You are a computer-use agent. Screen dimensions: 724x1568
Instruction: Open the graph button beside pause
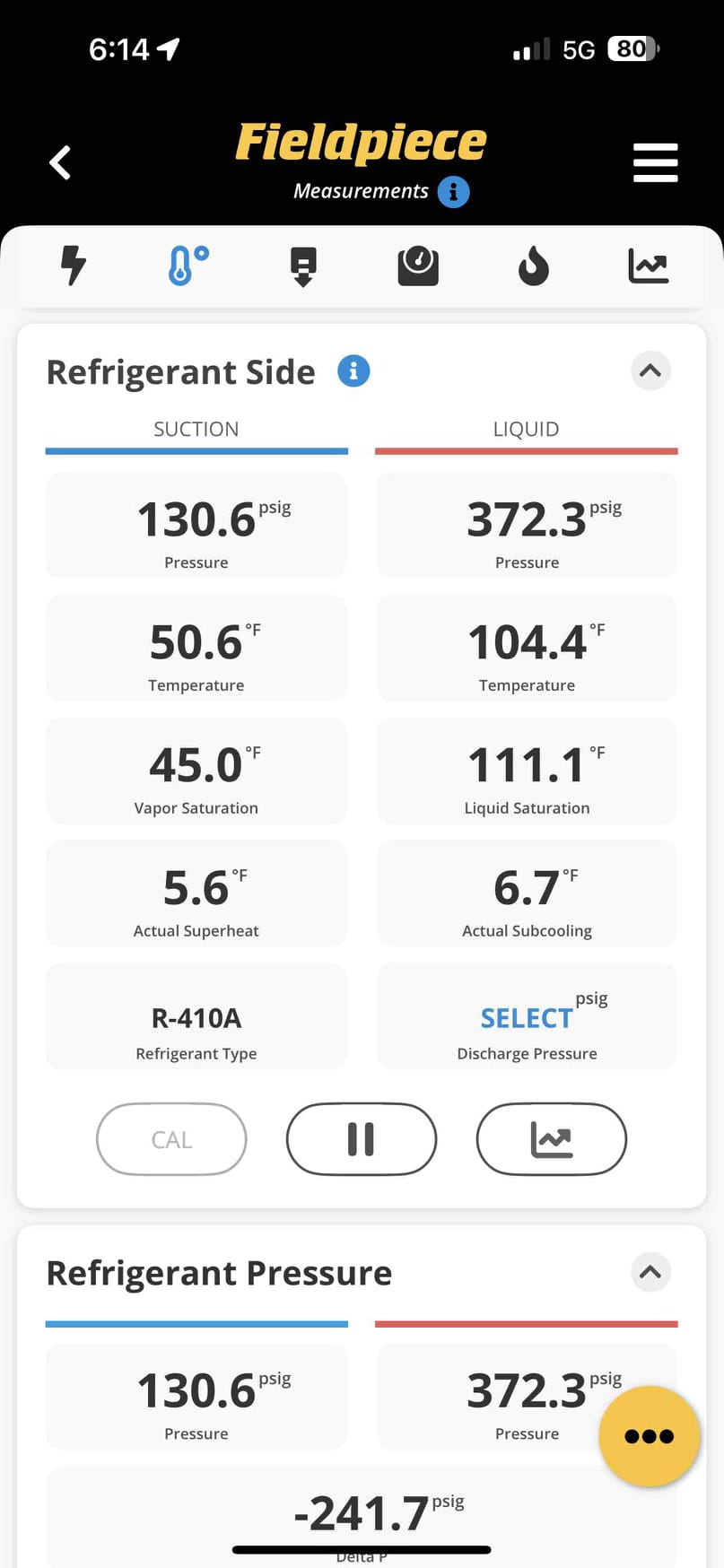pyautogui.click(x=552, y=1139)
